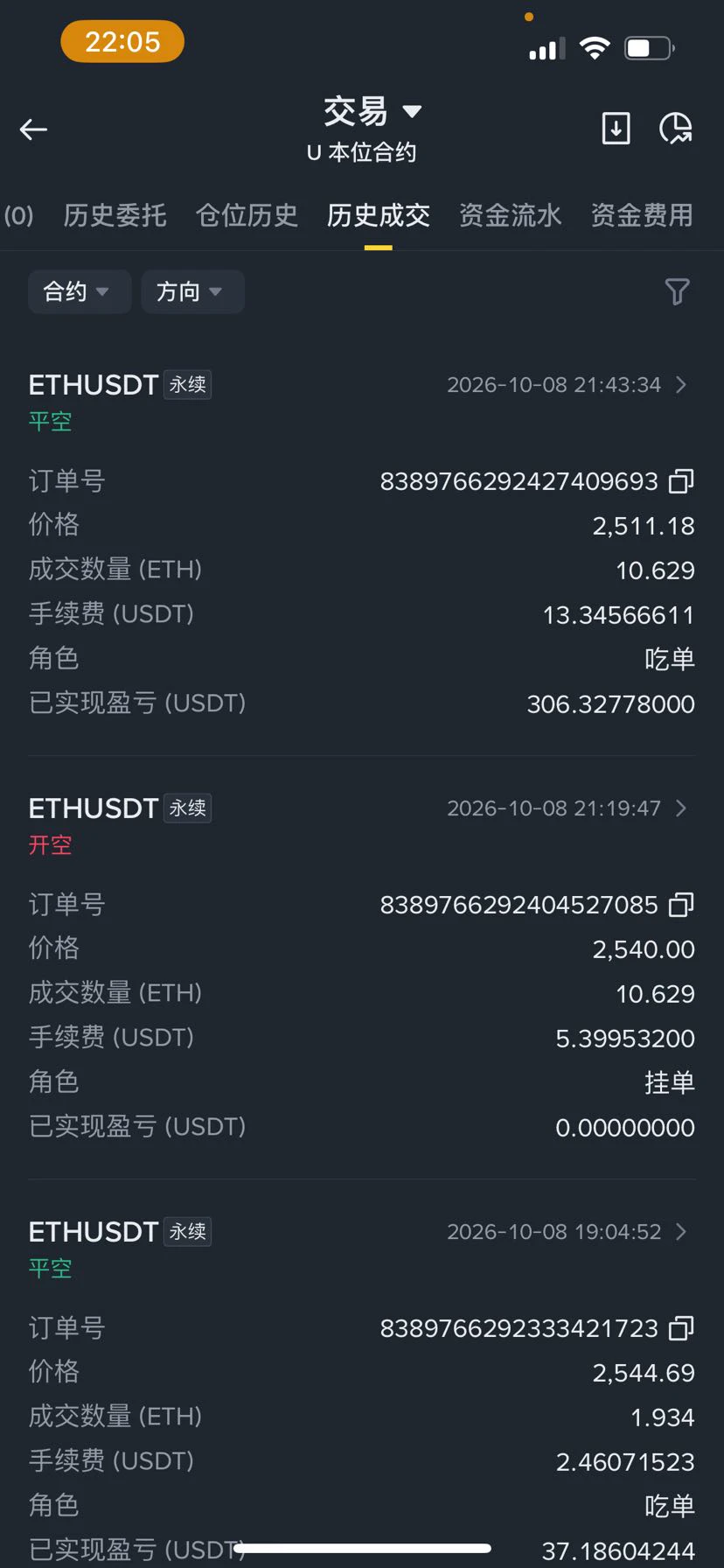This screenshot has width=724, height=1568.
Task: Tap the download export icon
Action: click(616, 129)
